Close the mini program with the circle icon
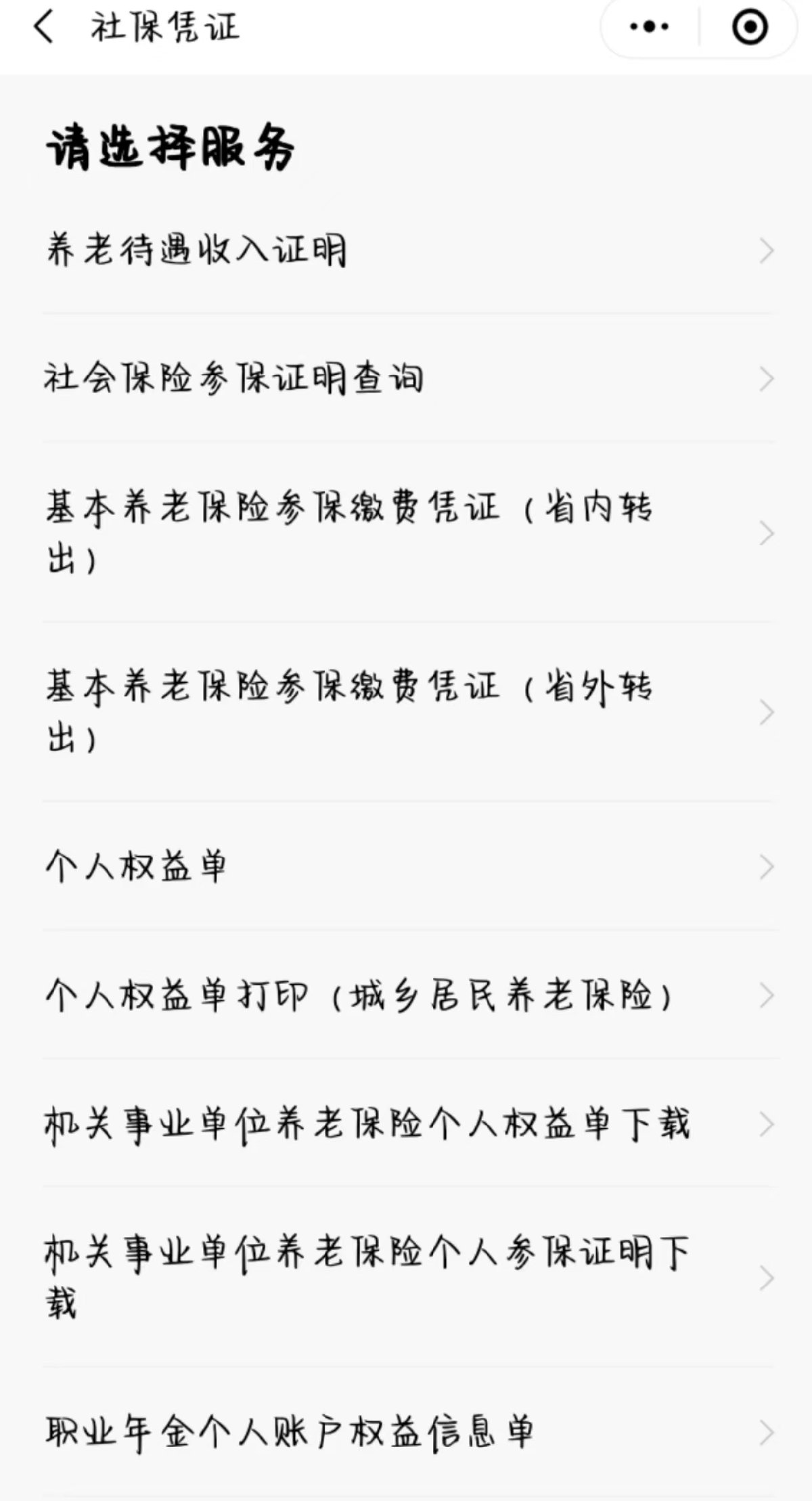This screenshot has width=812, height=1501. [750, 28]
